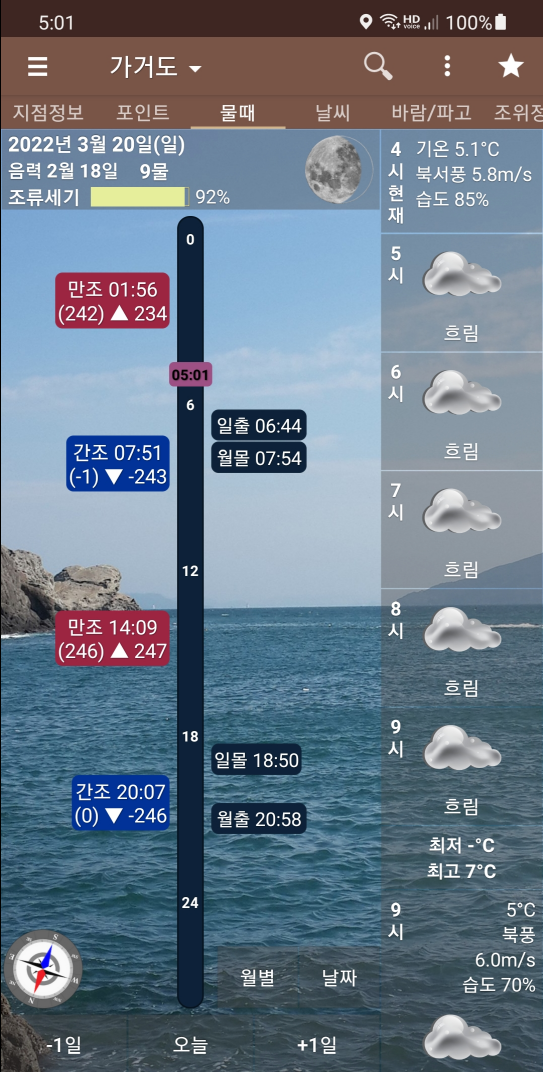Image resolution: width=543 pixels, height=1072 pixels.
Task: Open the 바람/파고 tab
Action: [x=431, y=113]
